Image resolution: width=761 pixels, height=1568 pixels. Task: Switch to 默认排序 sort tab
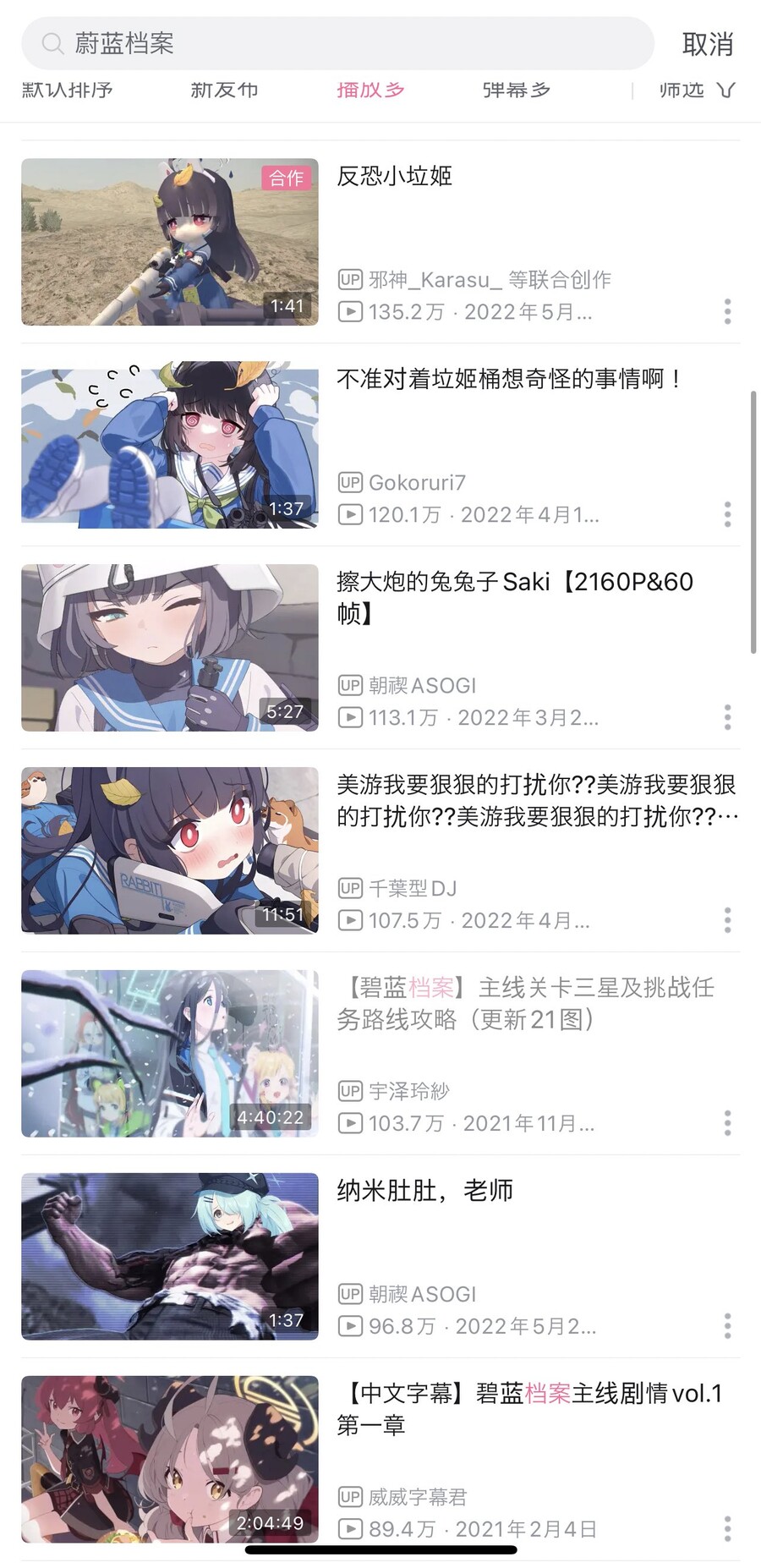68,90
